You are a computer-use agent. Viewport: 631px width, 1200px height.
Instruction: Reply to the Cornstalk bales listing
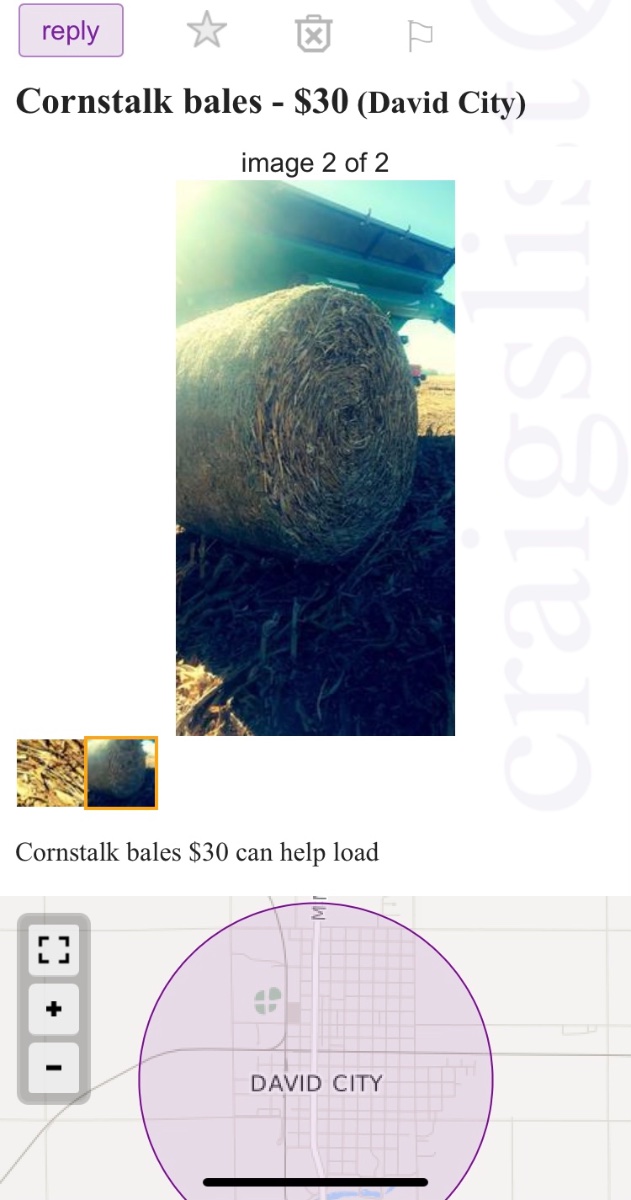tap(70, 31)
